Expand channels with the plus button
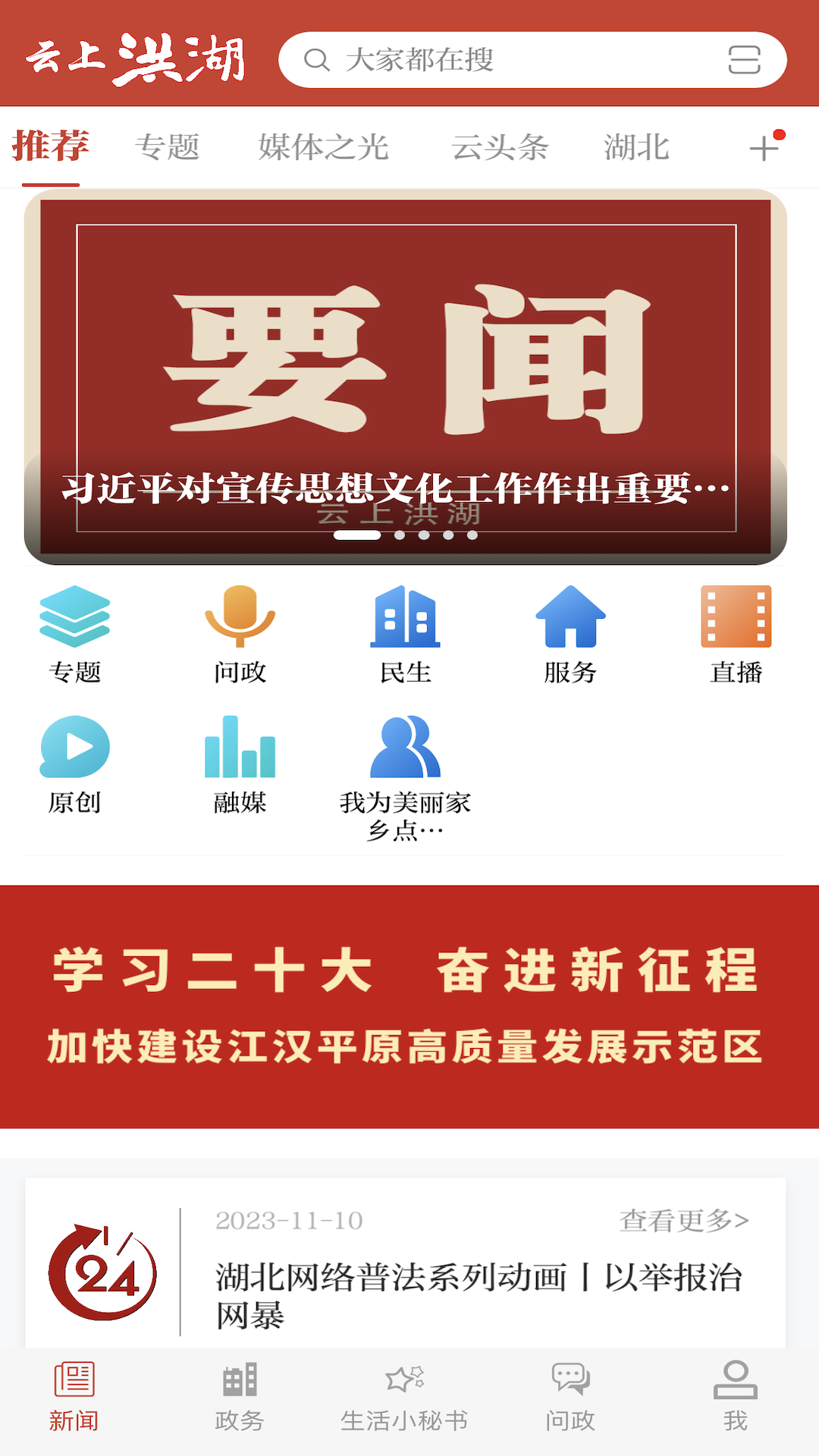The width and height of the screenshot is (819, 1456). (764, 149)
